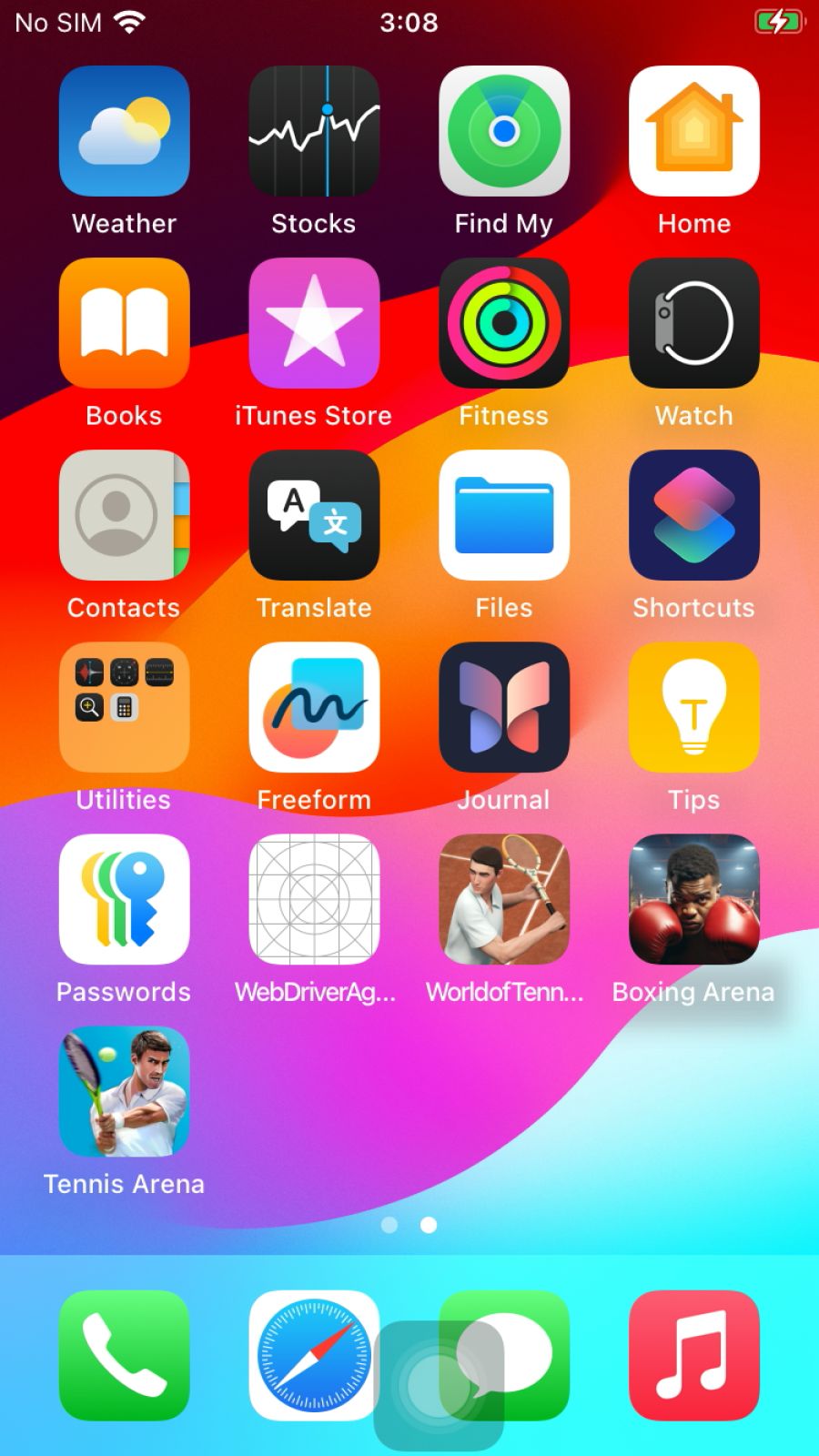Screen dimensions: 819x1456
Task: Open the Journal app
Action: tap(504, 707)
